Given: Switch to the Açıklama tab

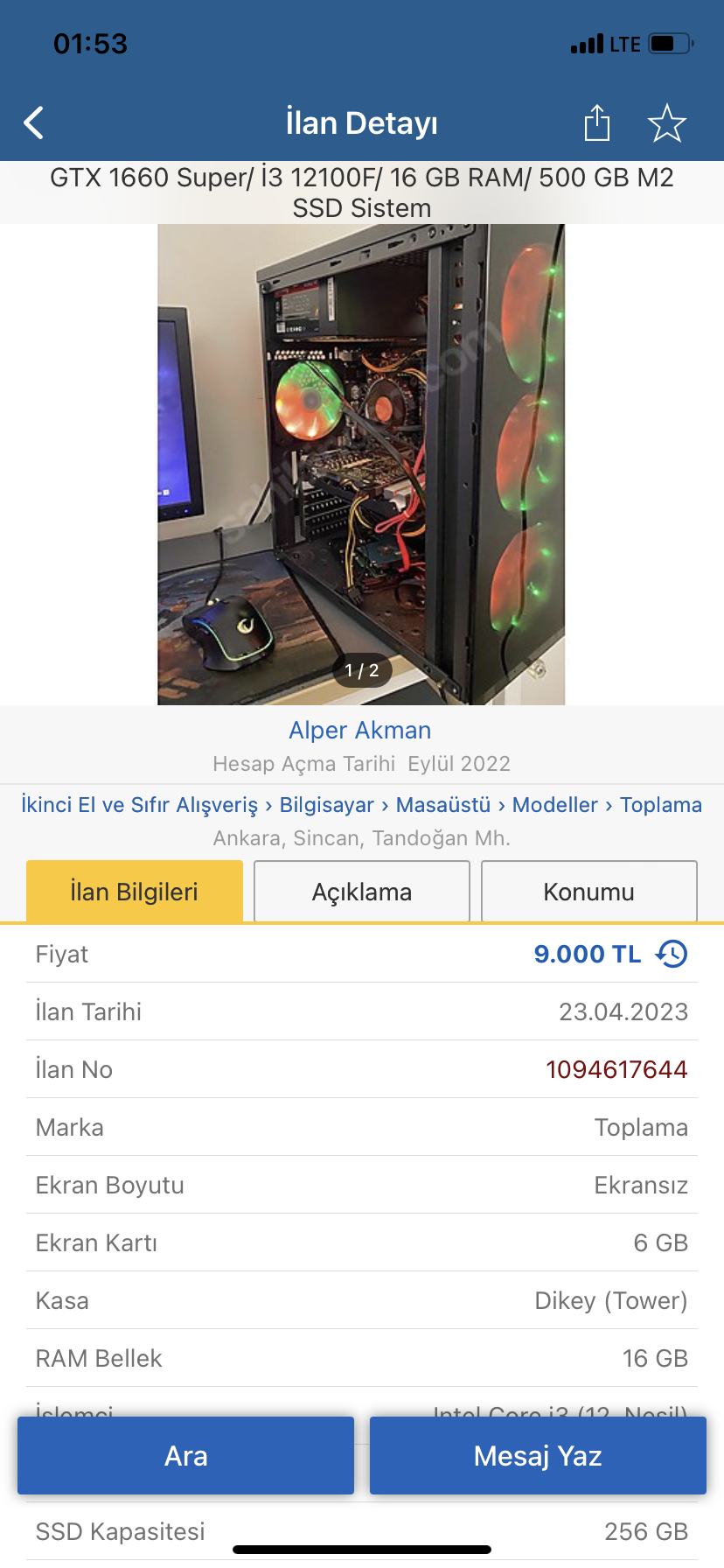Looking at the screenshot, I should pos(362,892).
